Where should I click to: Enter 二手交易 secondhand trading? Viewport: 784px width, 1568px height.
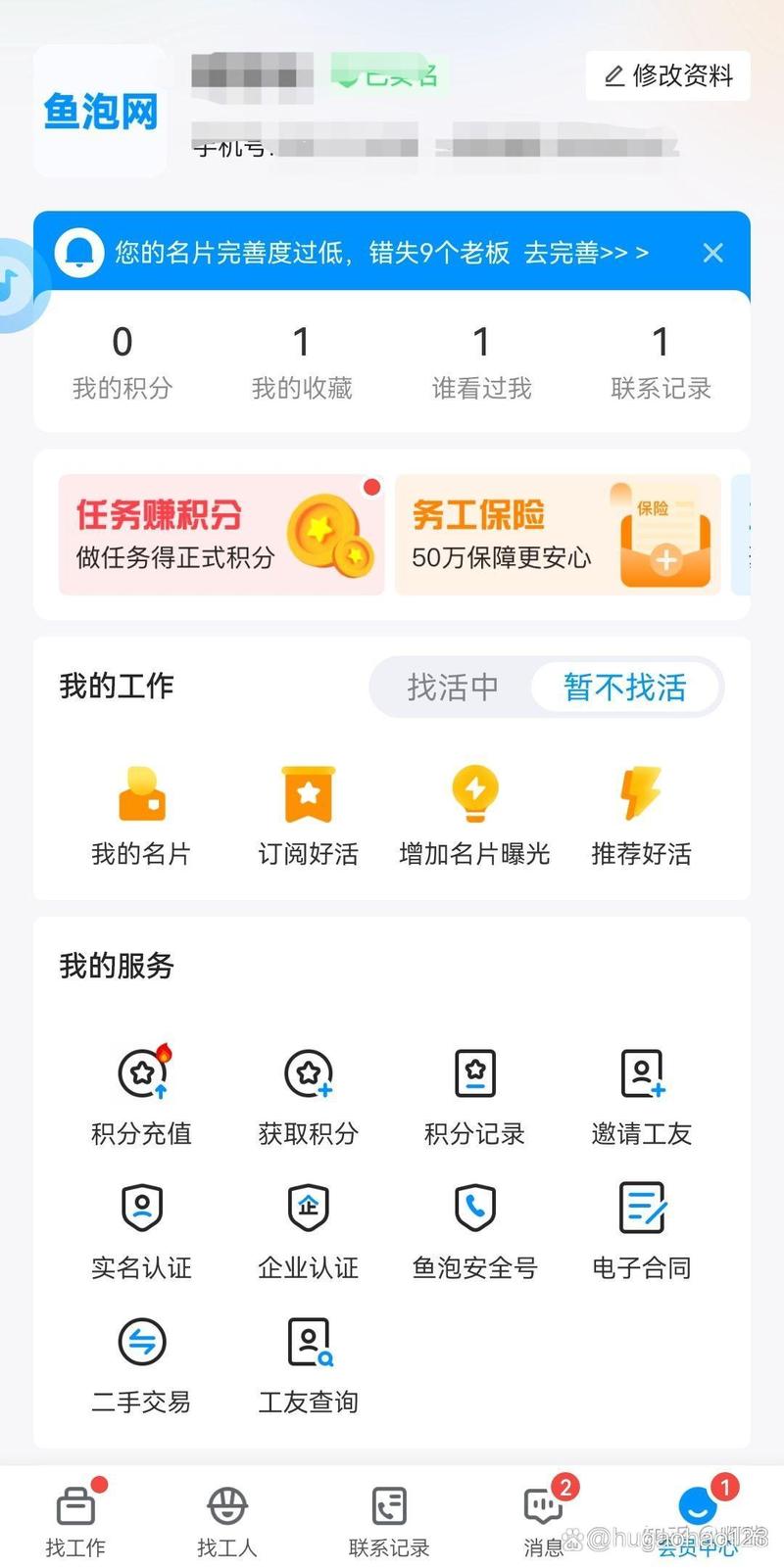coord(141,1361)
